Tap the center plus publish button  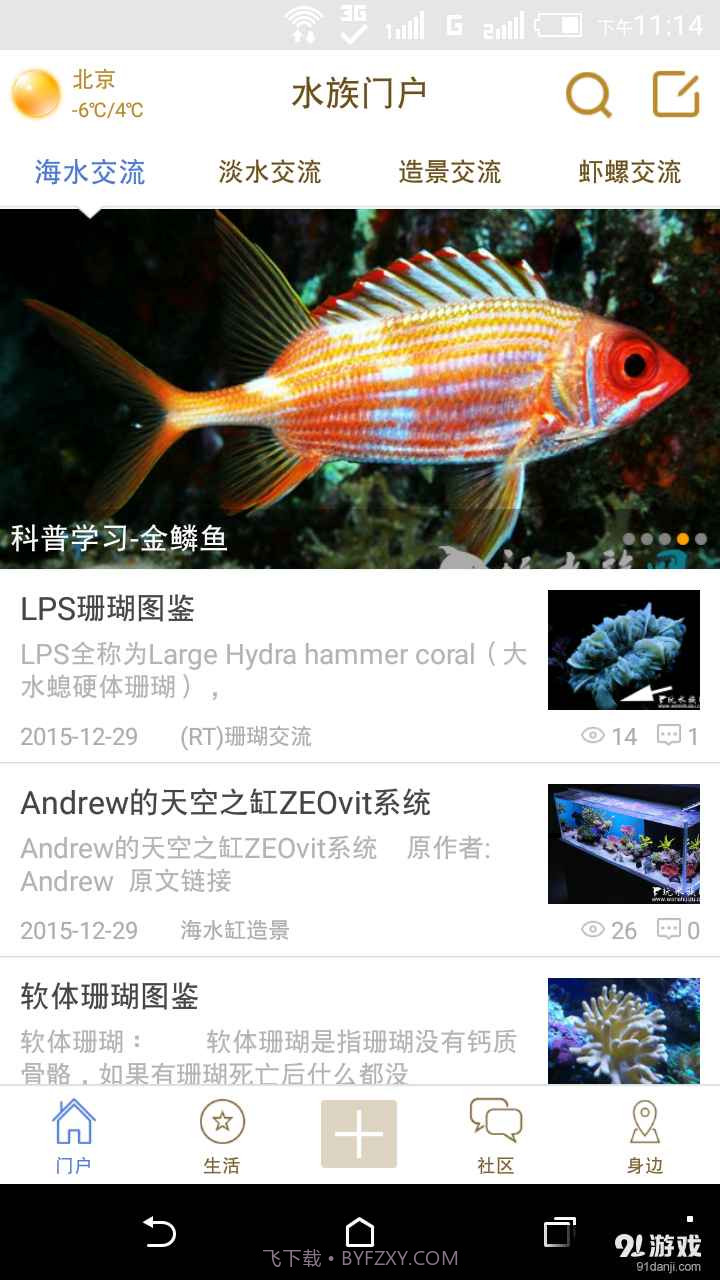(359, 1133)
